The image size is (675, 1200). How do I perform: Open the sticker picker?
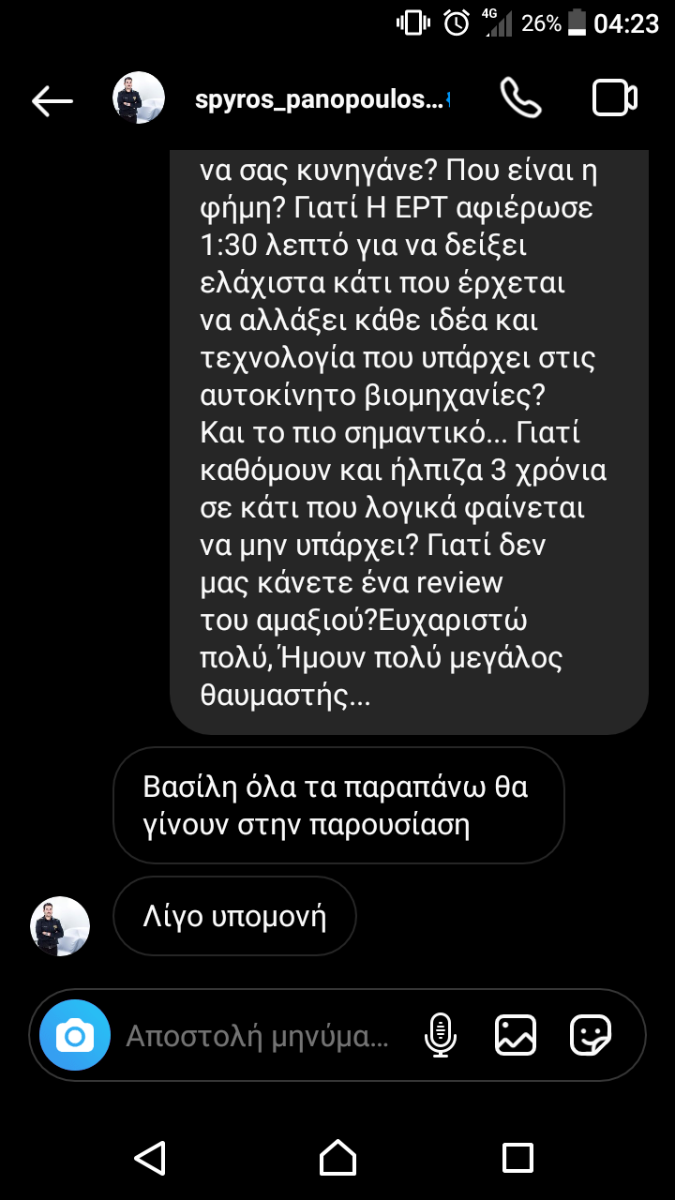click(x=591, y=1035)
